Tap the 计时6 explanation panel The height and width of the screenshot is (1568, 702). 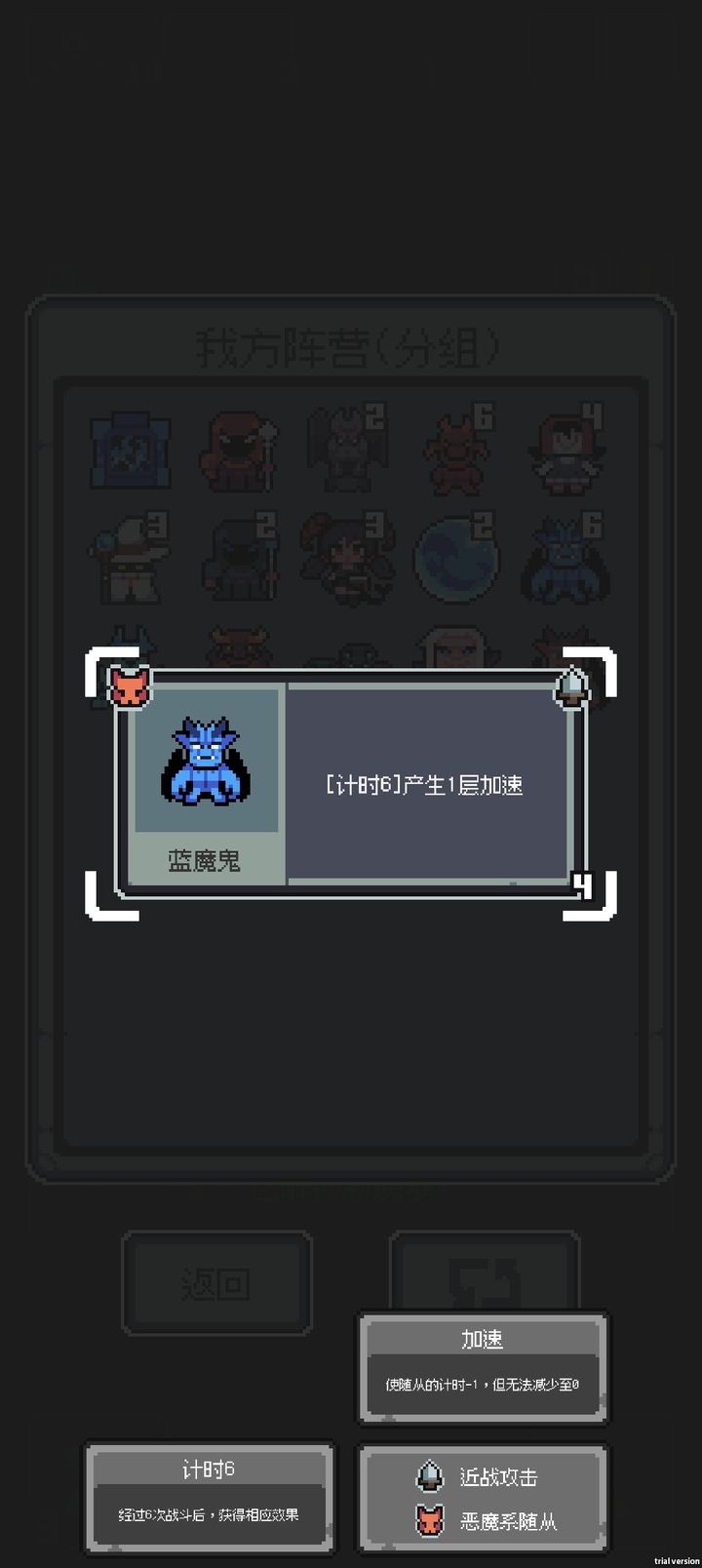[209, 1497]
